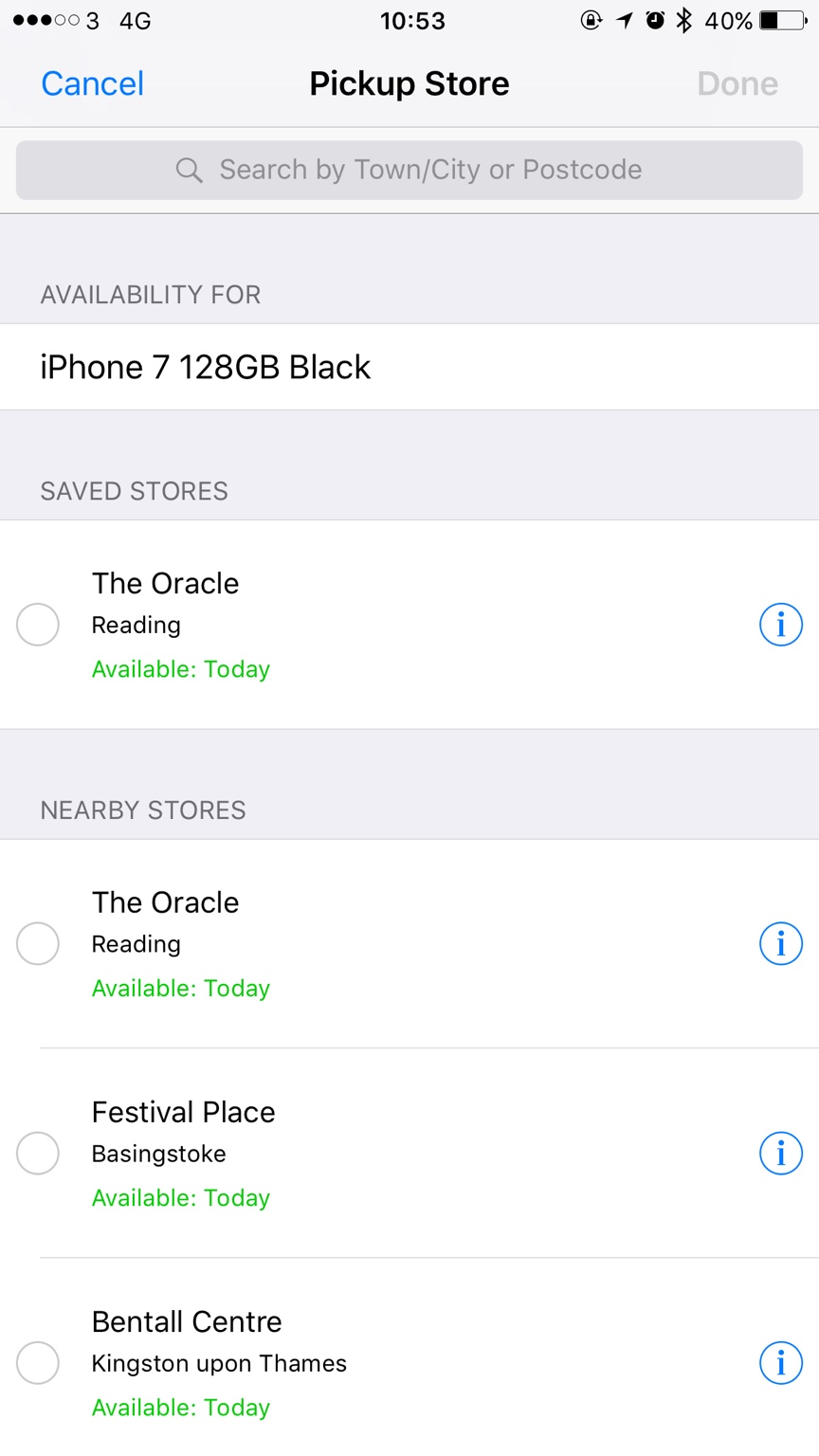This screenshot has width=819, height=1456.
Task: Select The Oracle under Saved Stores
Action: pyautogui.click(x=38, y=625)
